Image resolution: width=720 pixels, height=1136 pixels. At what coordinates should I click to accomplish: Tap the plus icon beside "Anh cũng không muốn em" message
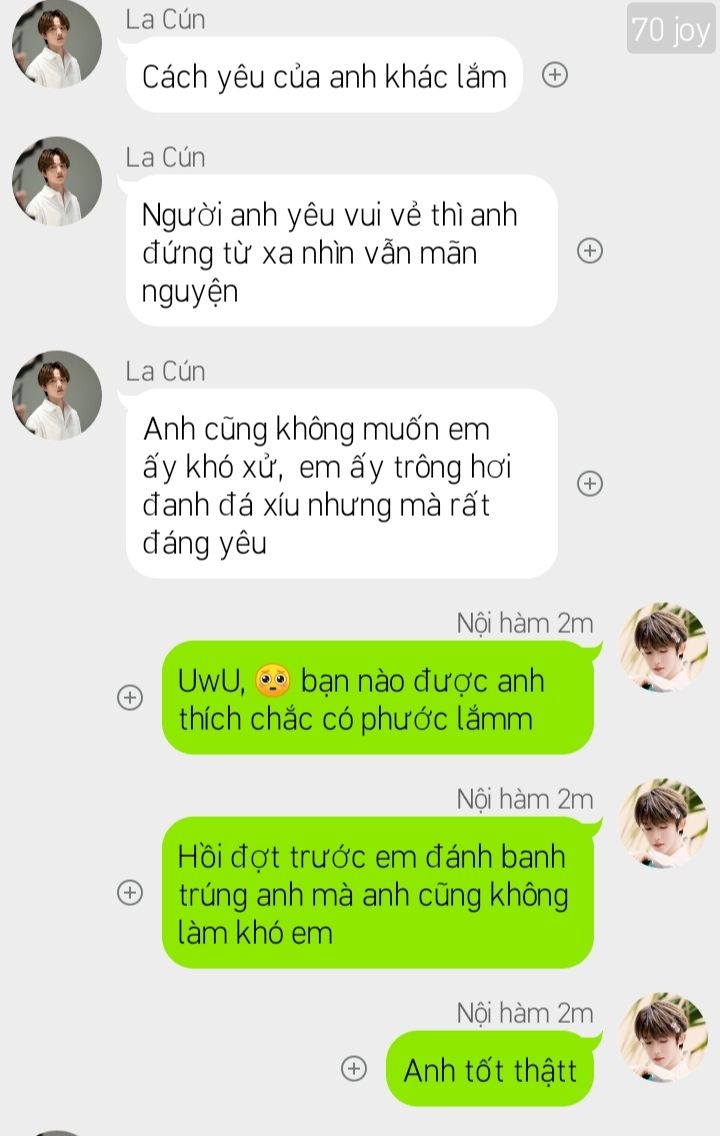coord(591,484)
